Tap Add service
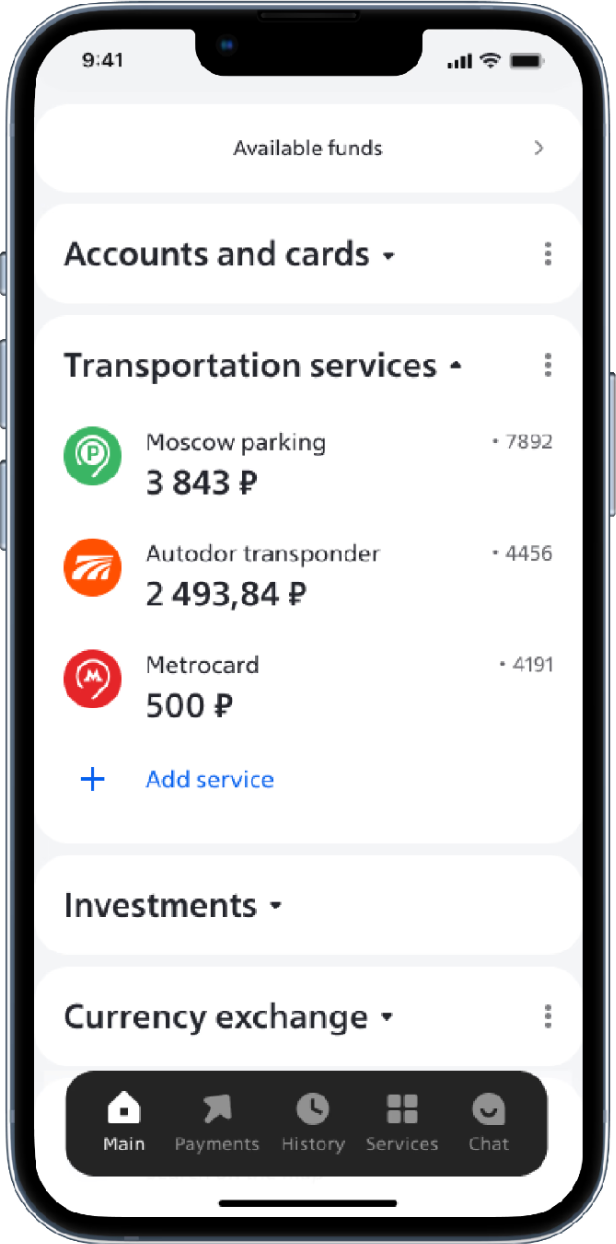The width and height of the screenshot is (616, 1244). click(209, 779)
